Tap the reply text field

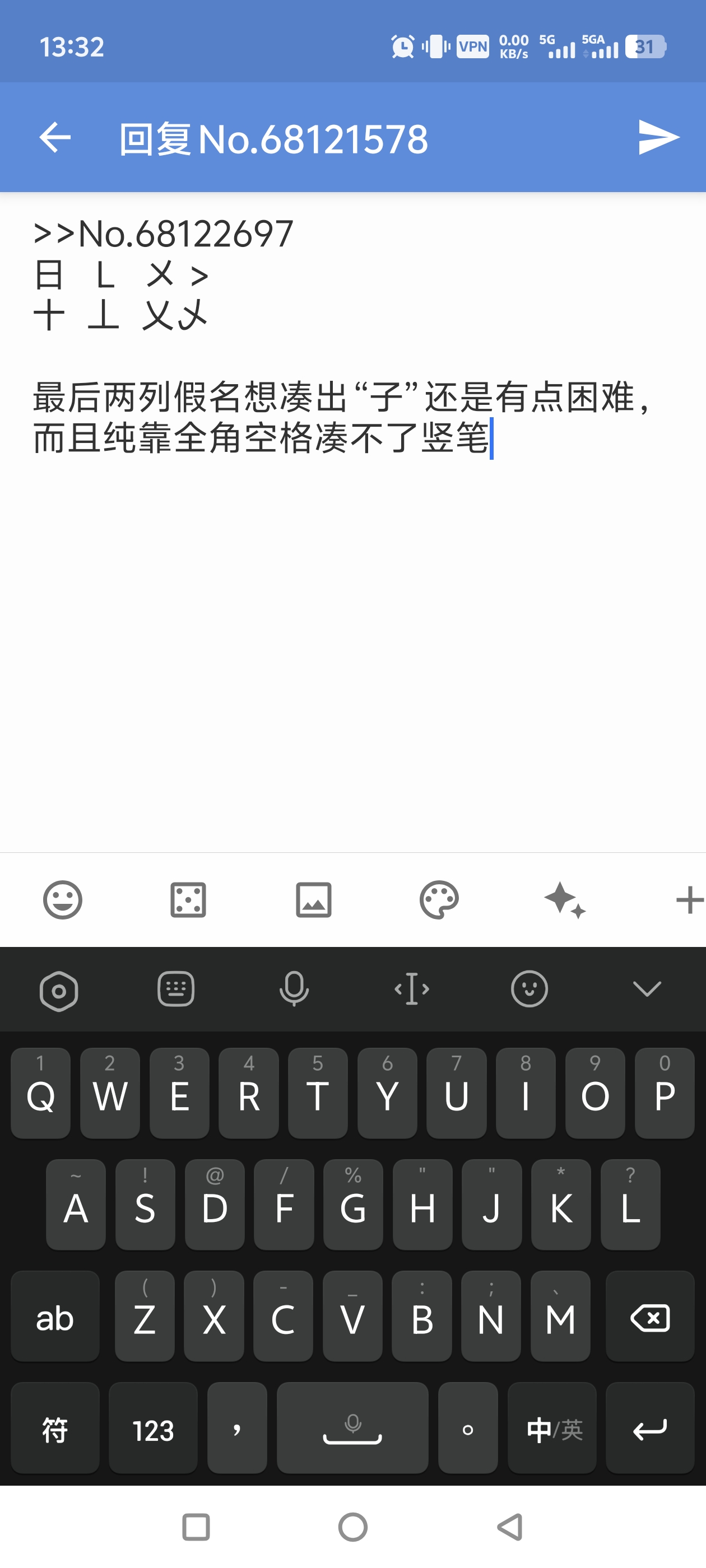(x=352, y=609)
